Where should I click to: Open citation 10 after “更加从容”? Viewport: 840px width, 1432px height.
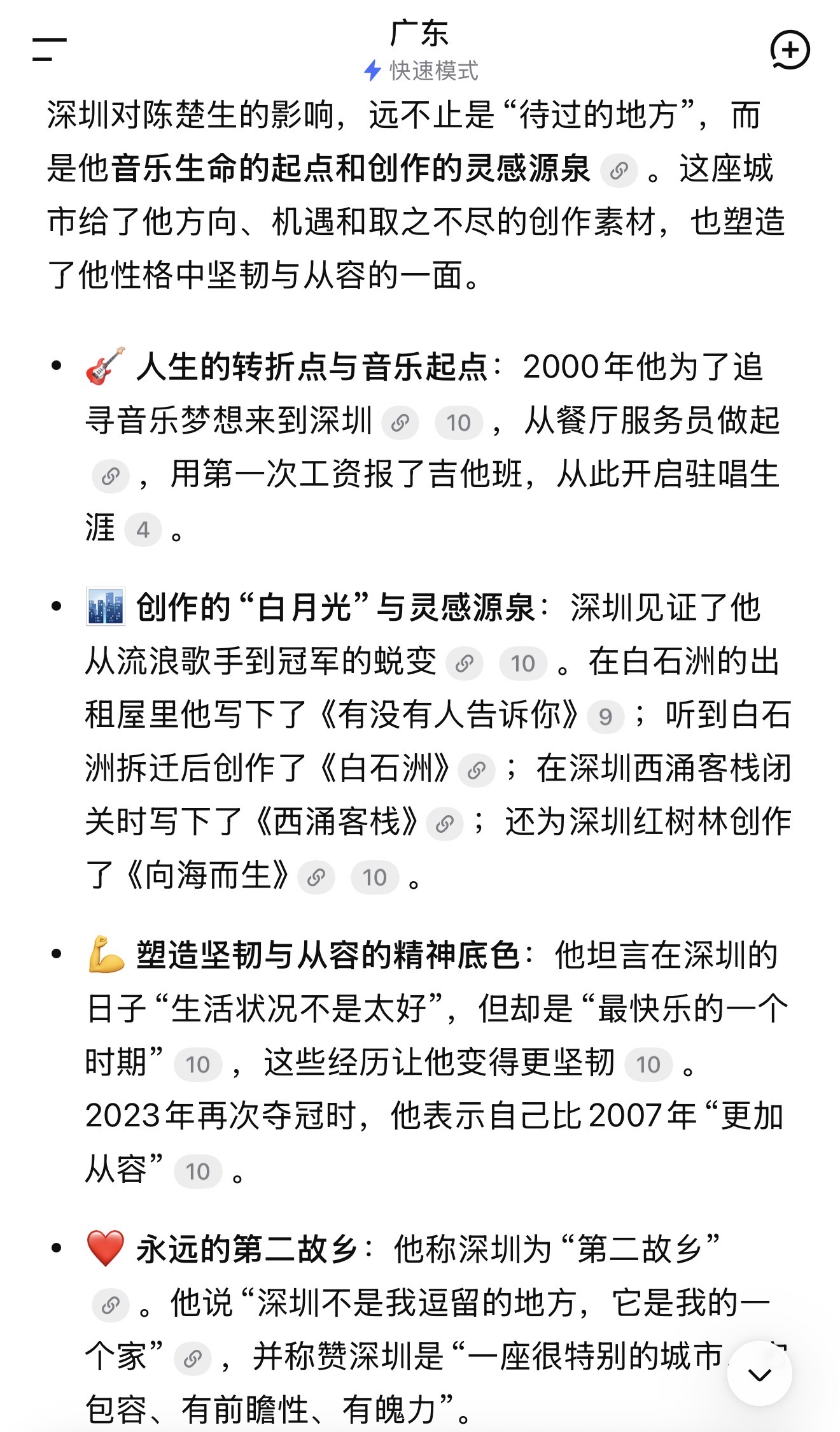pos(198,1172)
